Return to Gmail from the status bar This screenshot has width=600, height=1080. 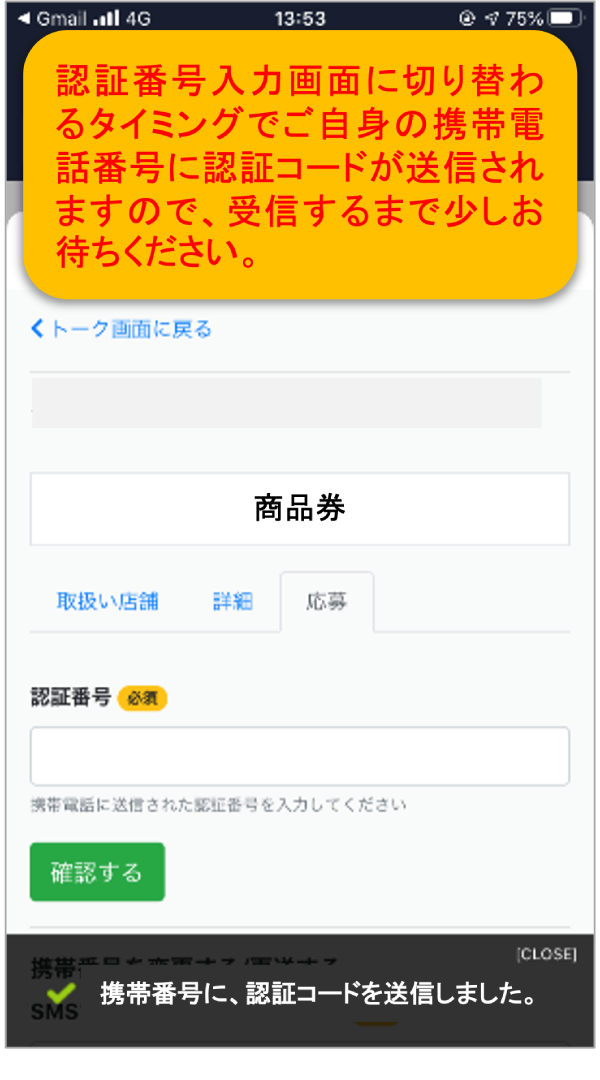50,18
